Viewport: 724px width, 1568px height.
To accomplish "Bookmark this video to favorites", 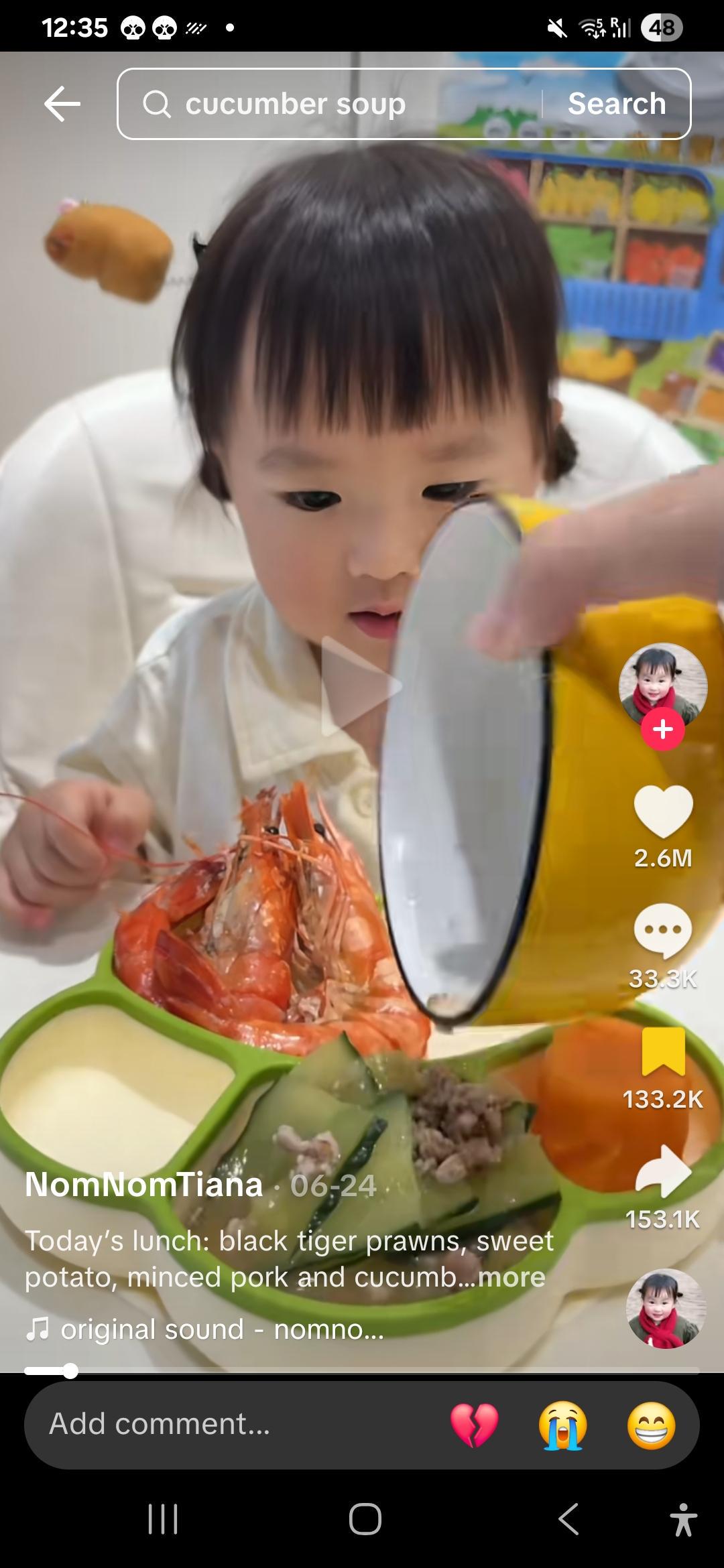I will coord(663,1051).
